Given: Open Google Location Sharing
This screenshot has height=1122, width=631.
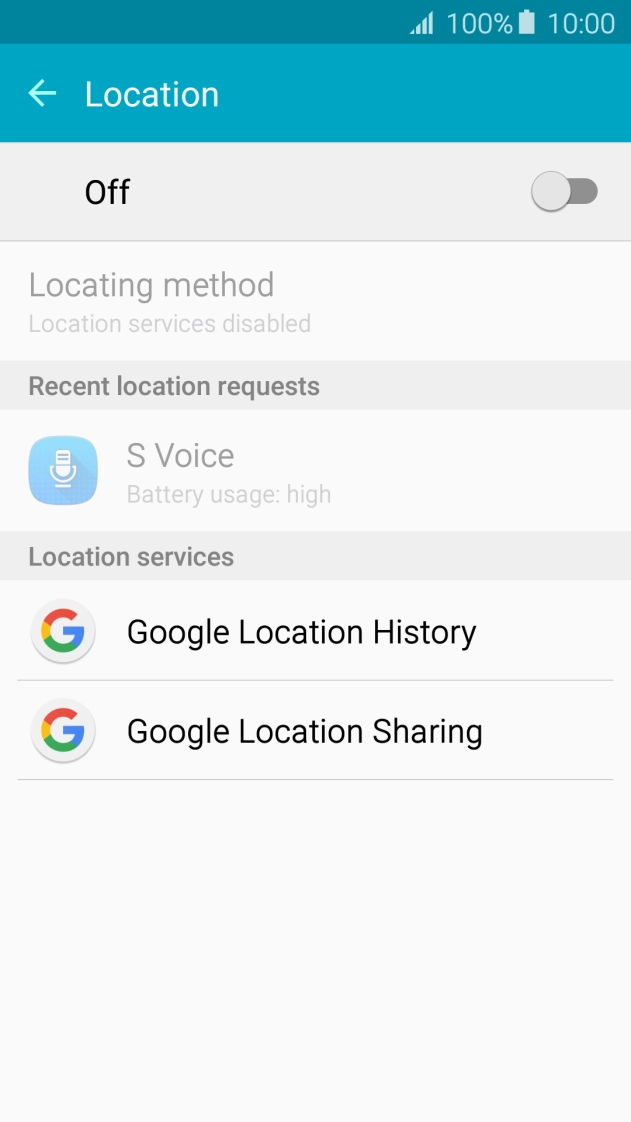Looking at the screenshot, I should click(304, 732).
